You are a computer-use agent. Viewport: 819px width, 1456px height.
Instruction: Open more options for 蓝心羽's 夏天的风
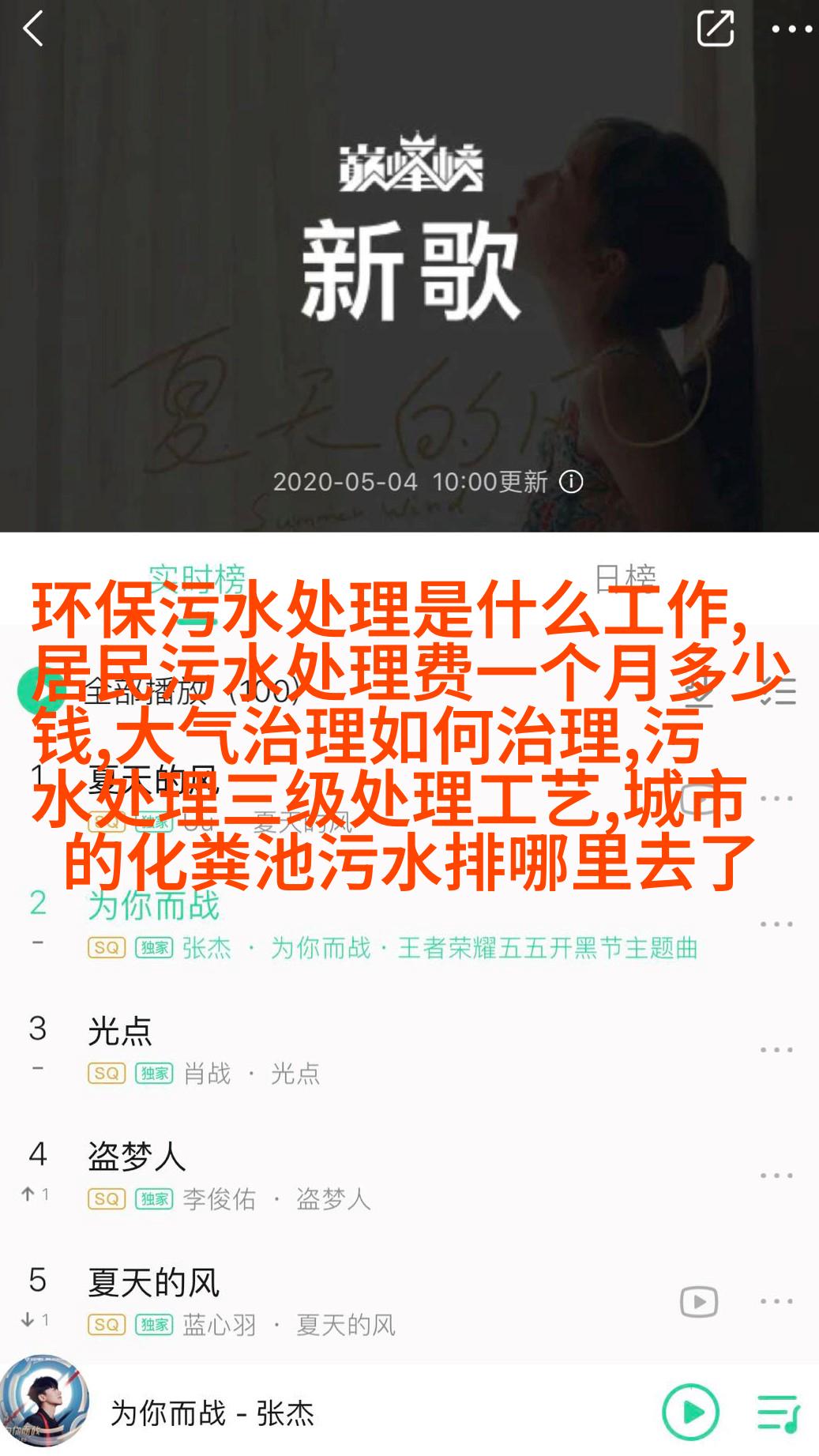coord(776,1301)
